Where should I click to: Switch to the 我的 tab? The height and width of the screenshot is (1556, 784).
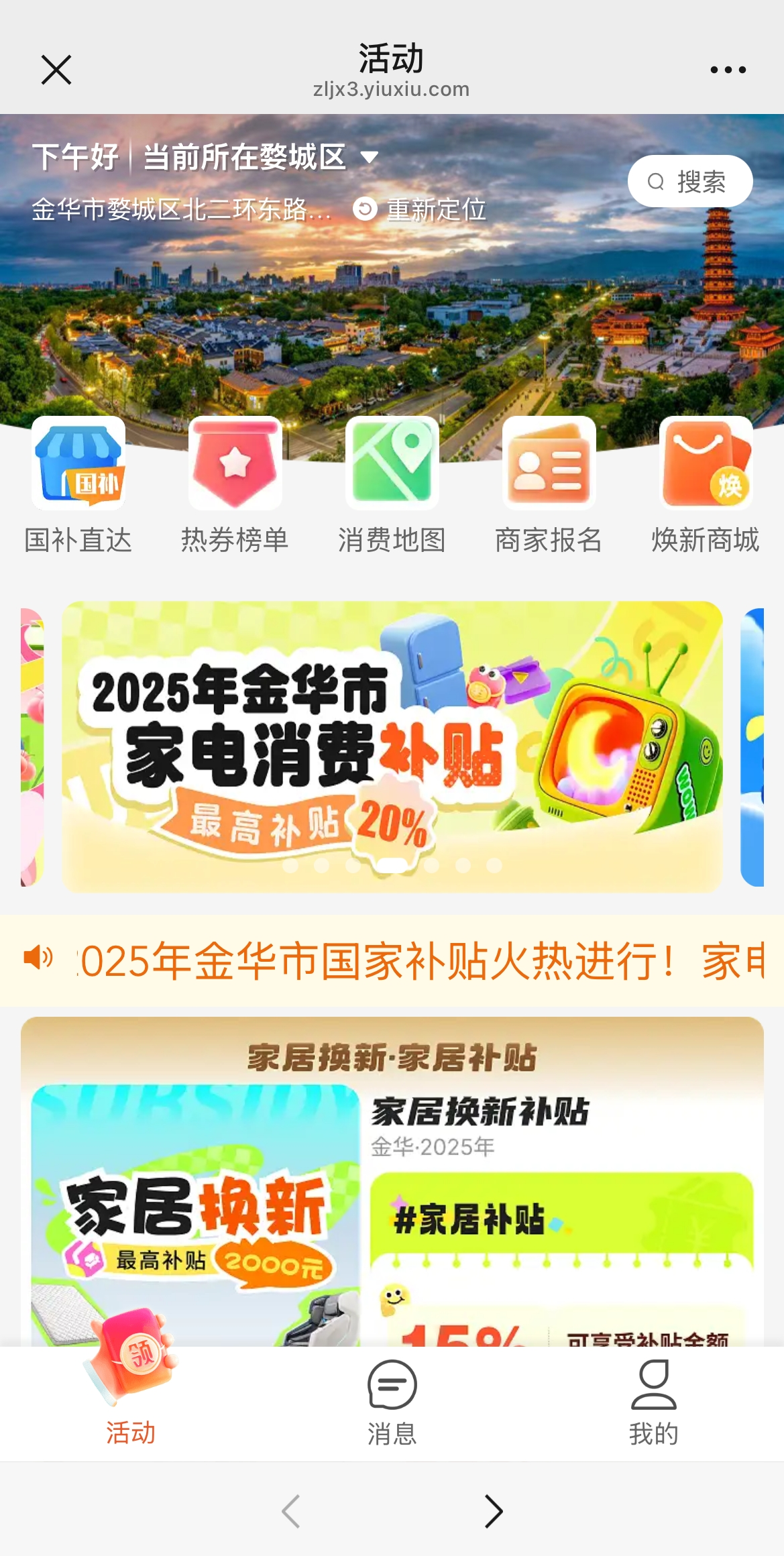tap(653, 1403)
